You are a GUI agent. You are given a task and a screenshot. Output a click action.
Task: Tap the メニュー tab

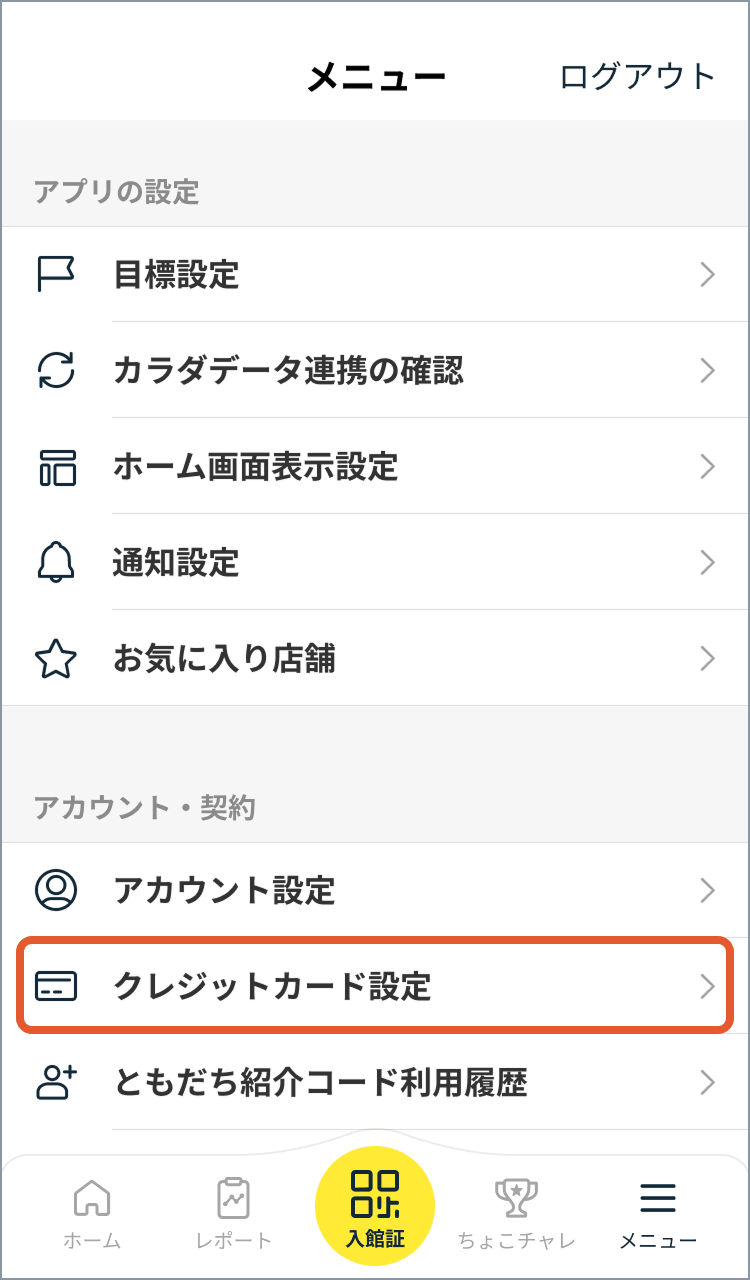click(x=658, y=1214)
